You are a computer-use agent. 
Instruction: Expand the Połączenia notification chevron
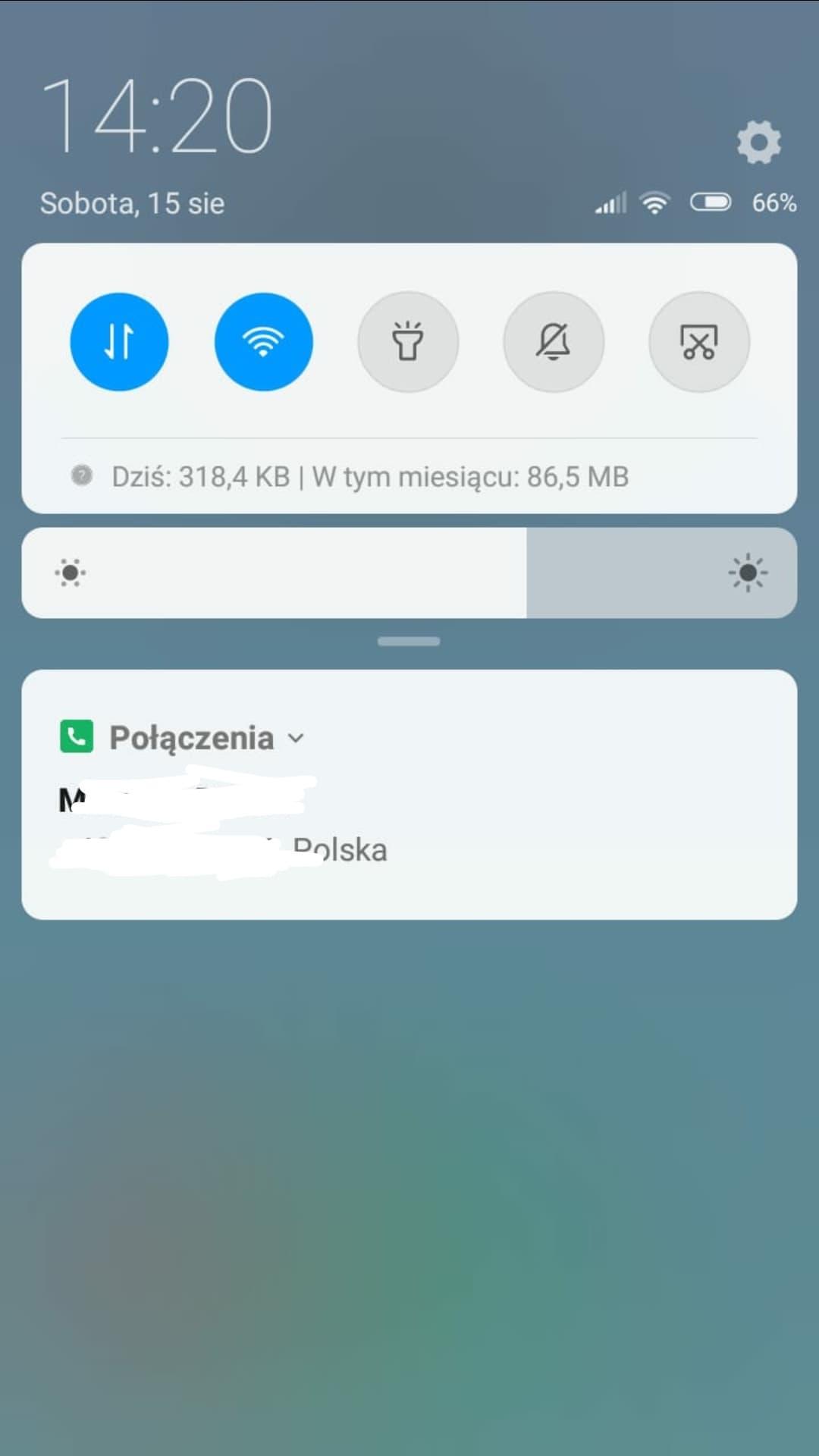tap(297, 739)
